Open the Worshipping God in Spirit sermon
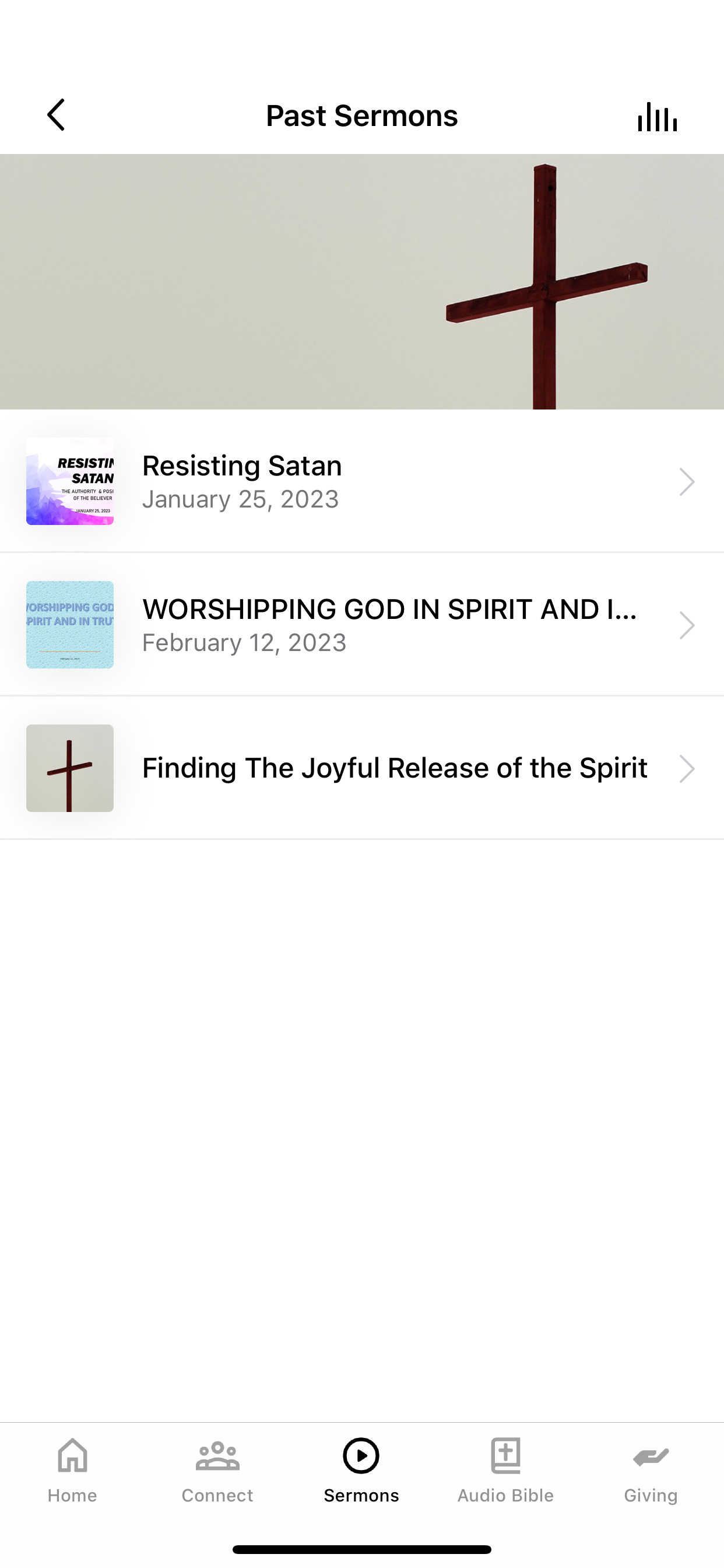 pyautogui.click(x=362, y=625)
